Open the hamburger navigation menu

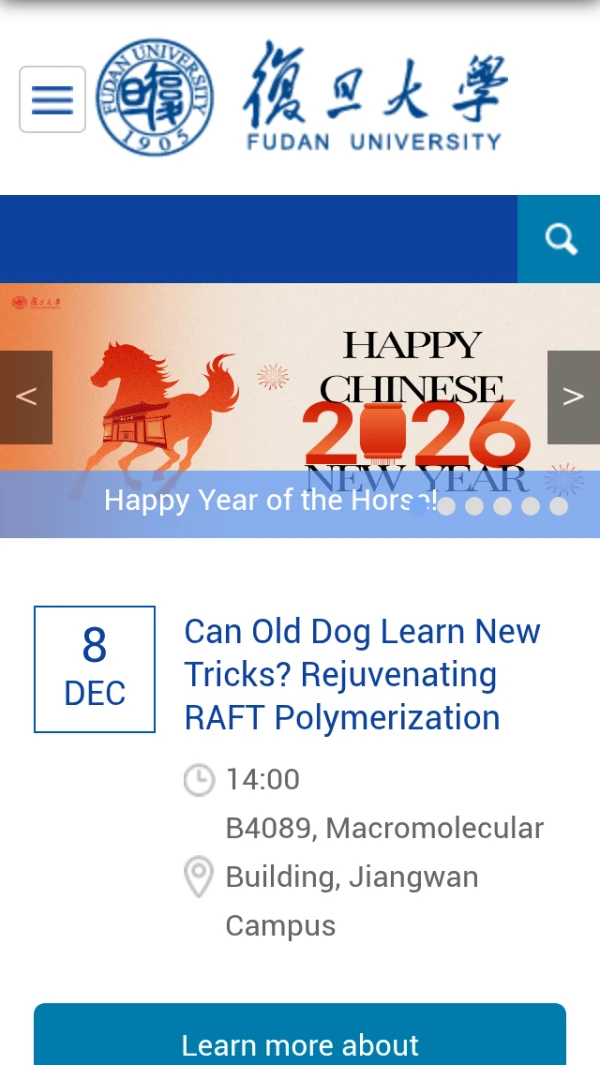pos(52,99)
